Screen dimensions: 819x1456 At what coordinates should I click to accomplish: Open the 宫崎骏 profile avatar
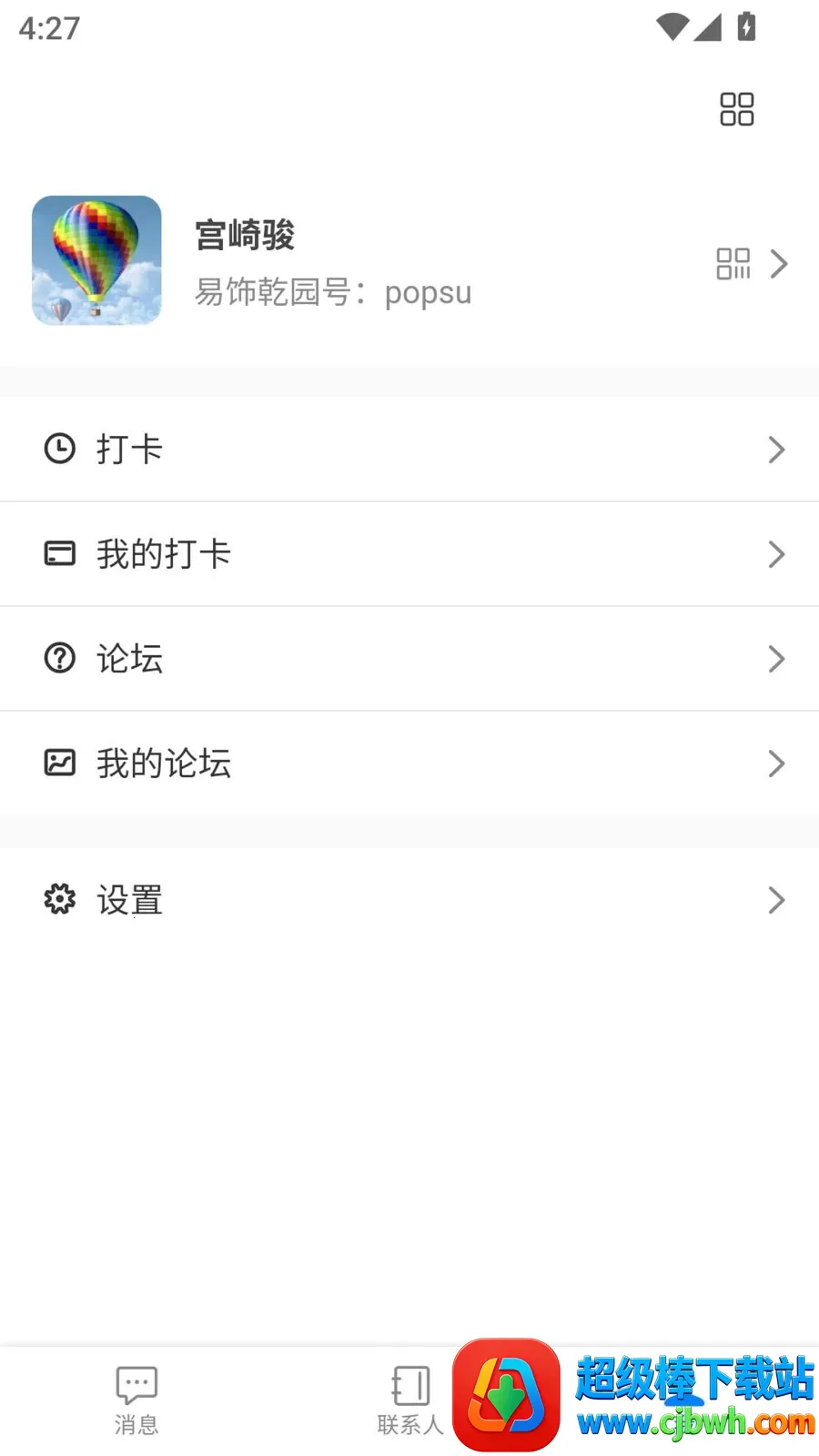[96, 260]
